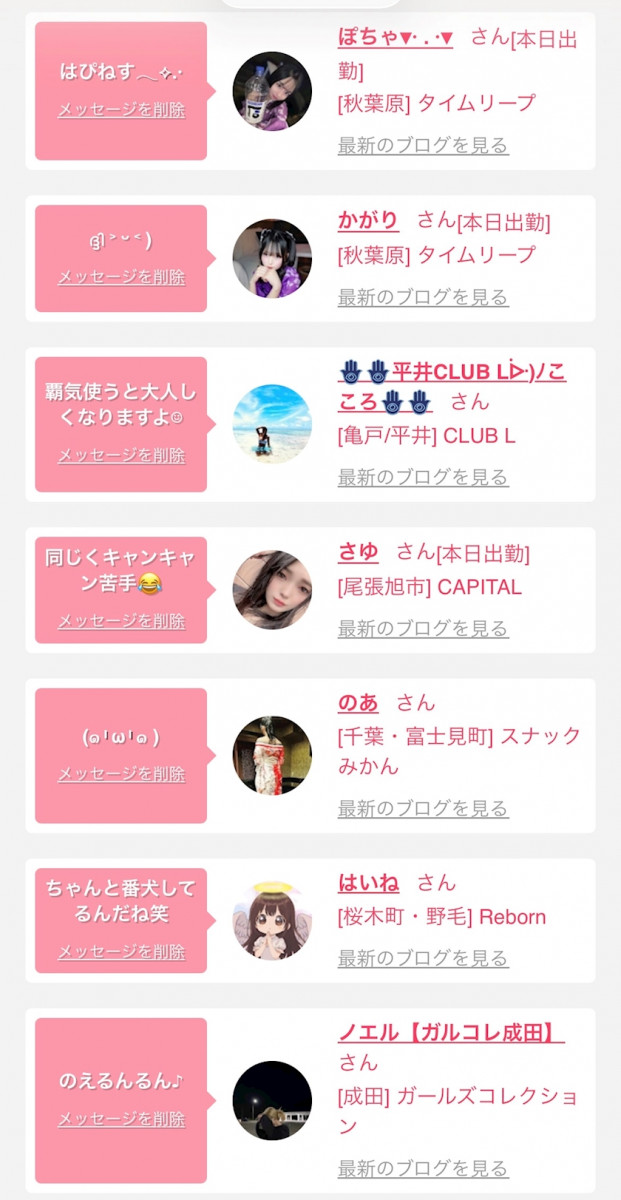Delete the はぴねす message
Image resolution: width=621 pixels, height=1200 pixels.
tap(121, 110)
